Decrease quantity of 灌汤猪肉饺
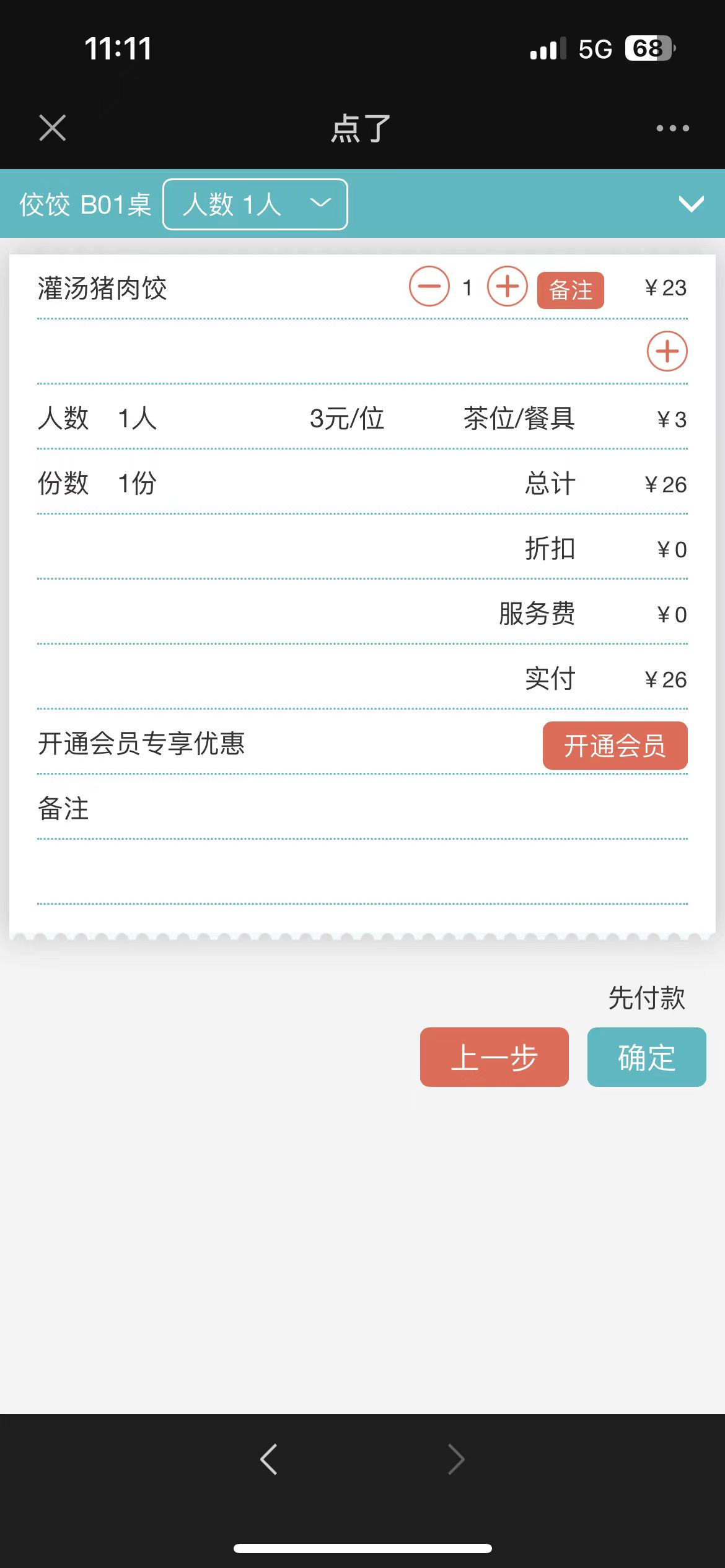This screenshot has height=1568, width=725. click(429, 287)
